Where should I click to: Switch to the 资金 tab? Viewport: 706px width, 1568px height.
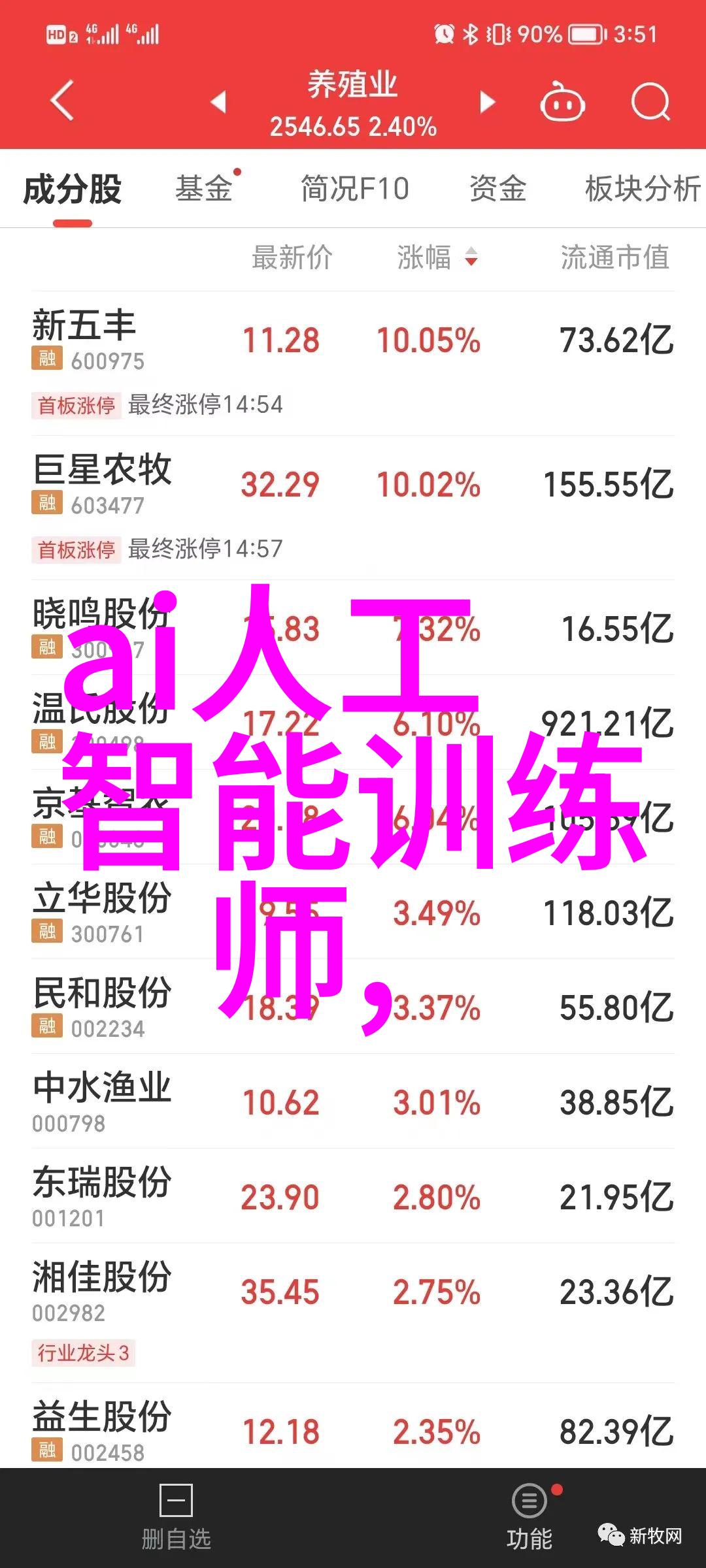coord(497,189)
